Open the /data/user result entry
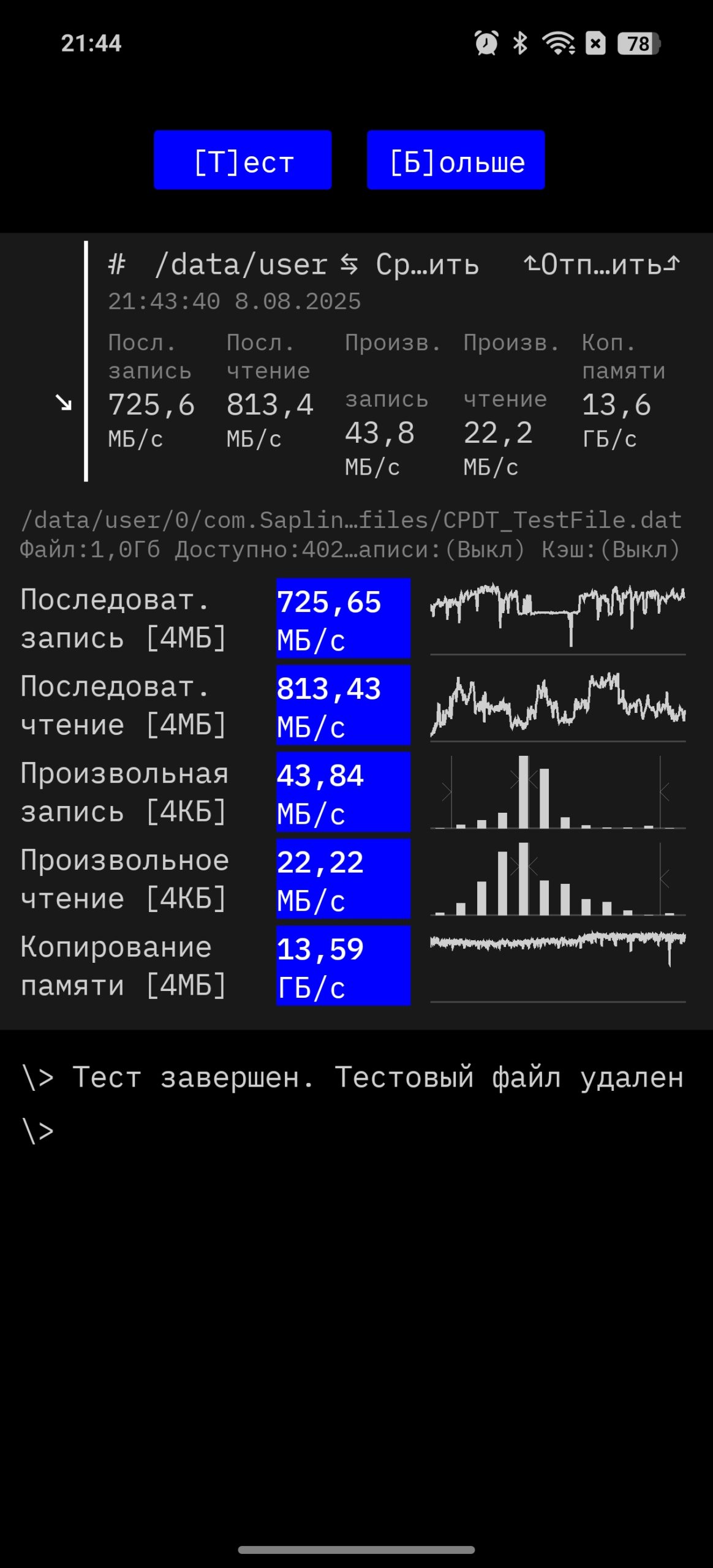The image size is (713, 1568). (241, 265)
